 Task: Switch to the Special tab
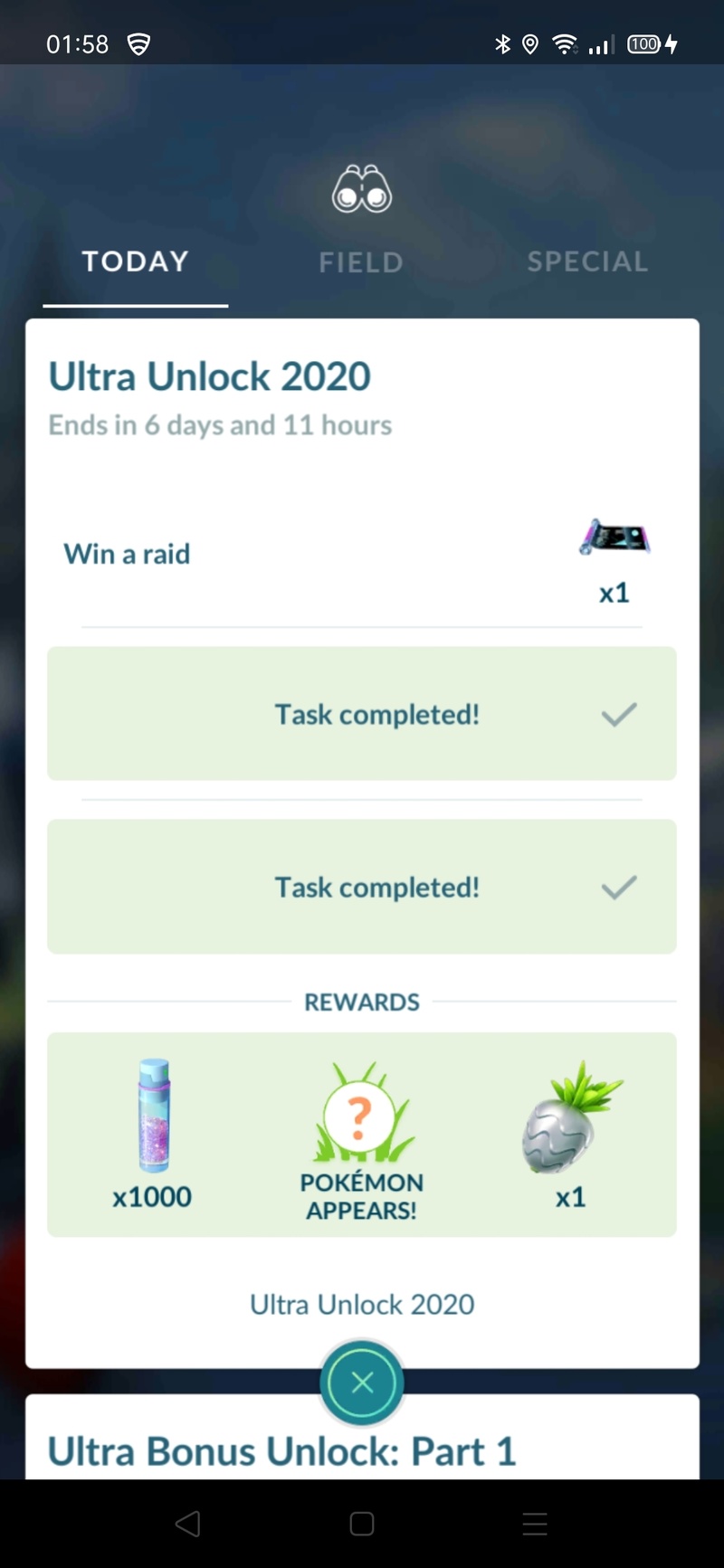(587, 261)
